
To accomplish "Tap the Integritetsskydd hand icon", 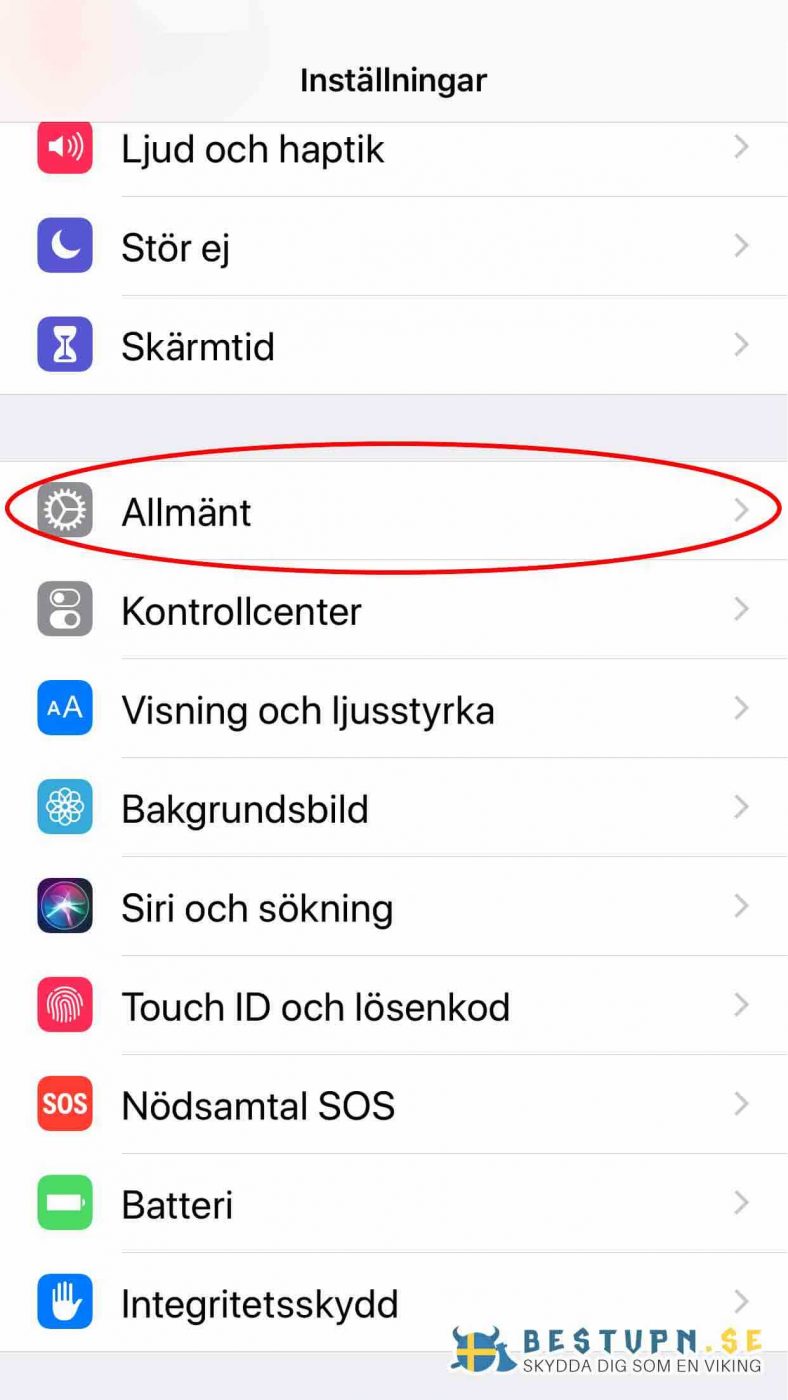I will pos(64,1301).
